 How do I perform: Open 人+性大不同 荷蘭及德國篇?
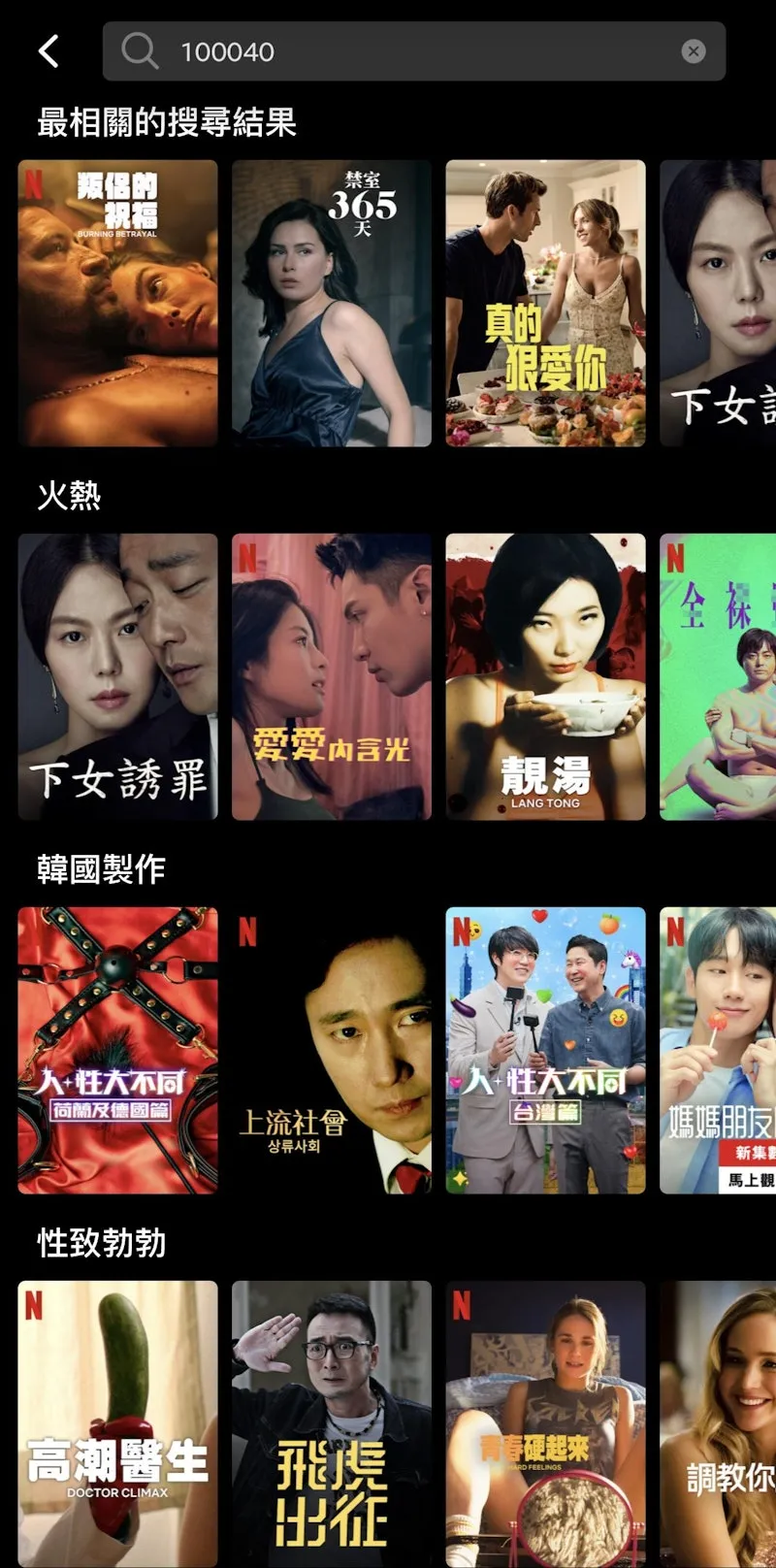click(x=116, y=1050)
